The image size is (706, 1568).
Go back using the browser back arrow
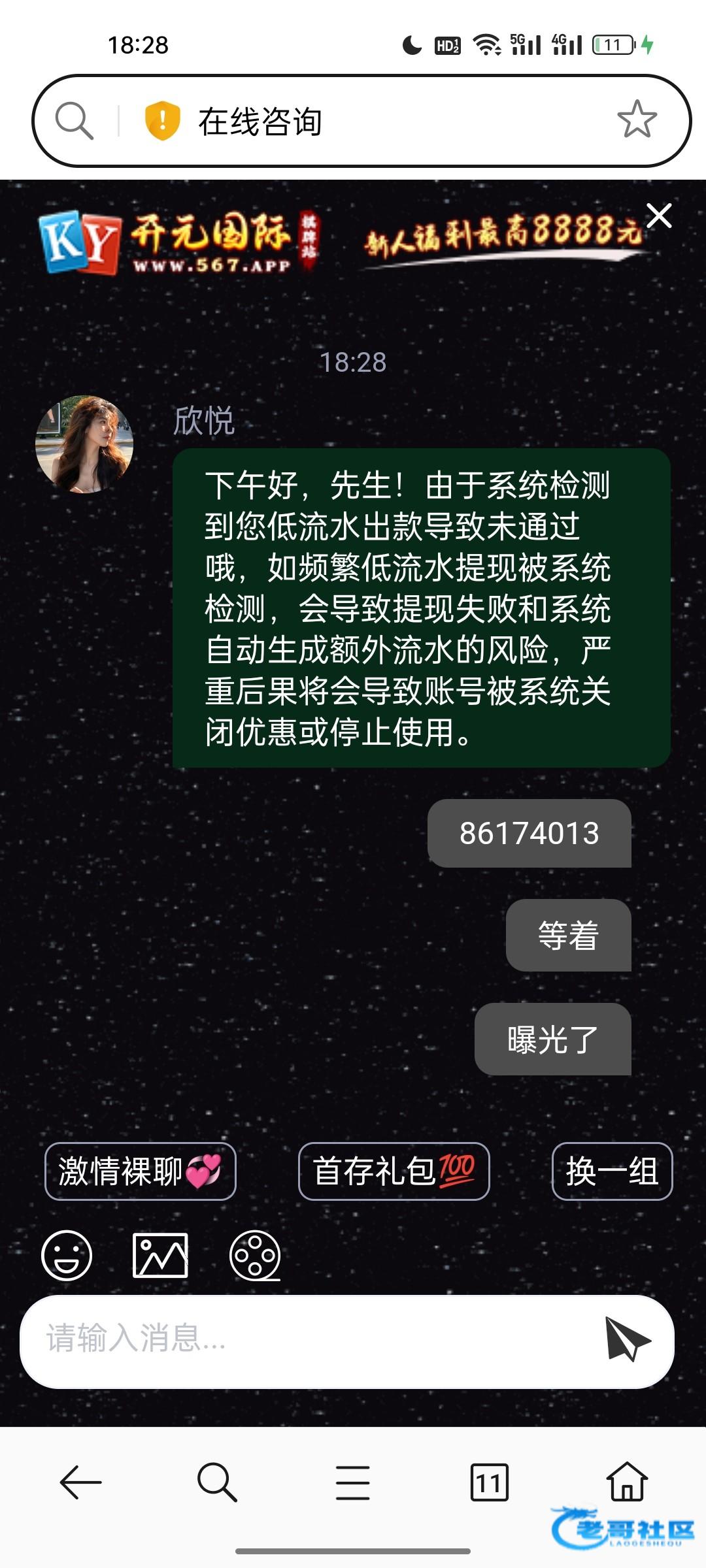click(x=80, y=1482)
